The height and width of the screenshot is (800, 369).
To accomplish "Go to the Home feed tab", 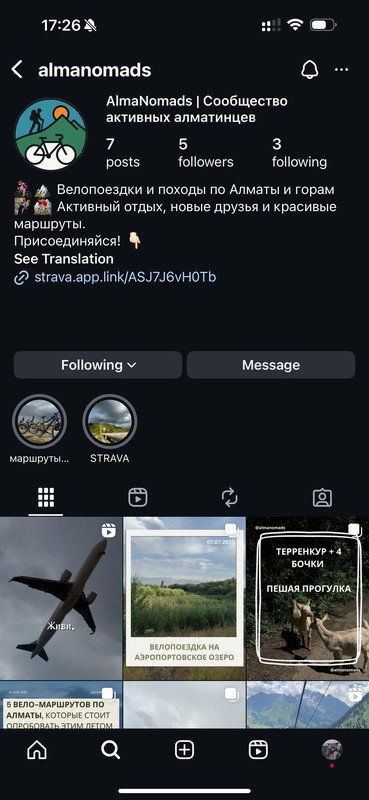I will point(37,750).
